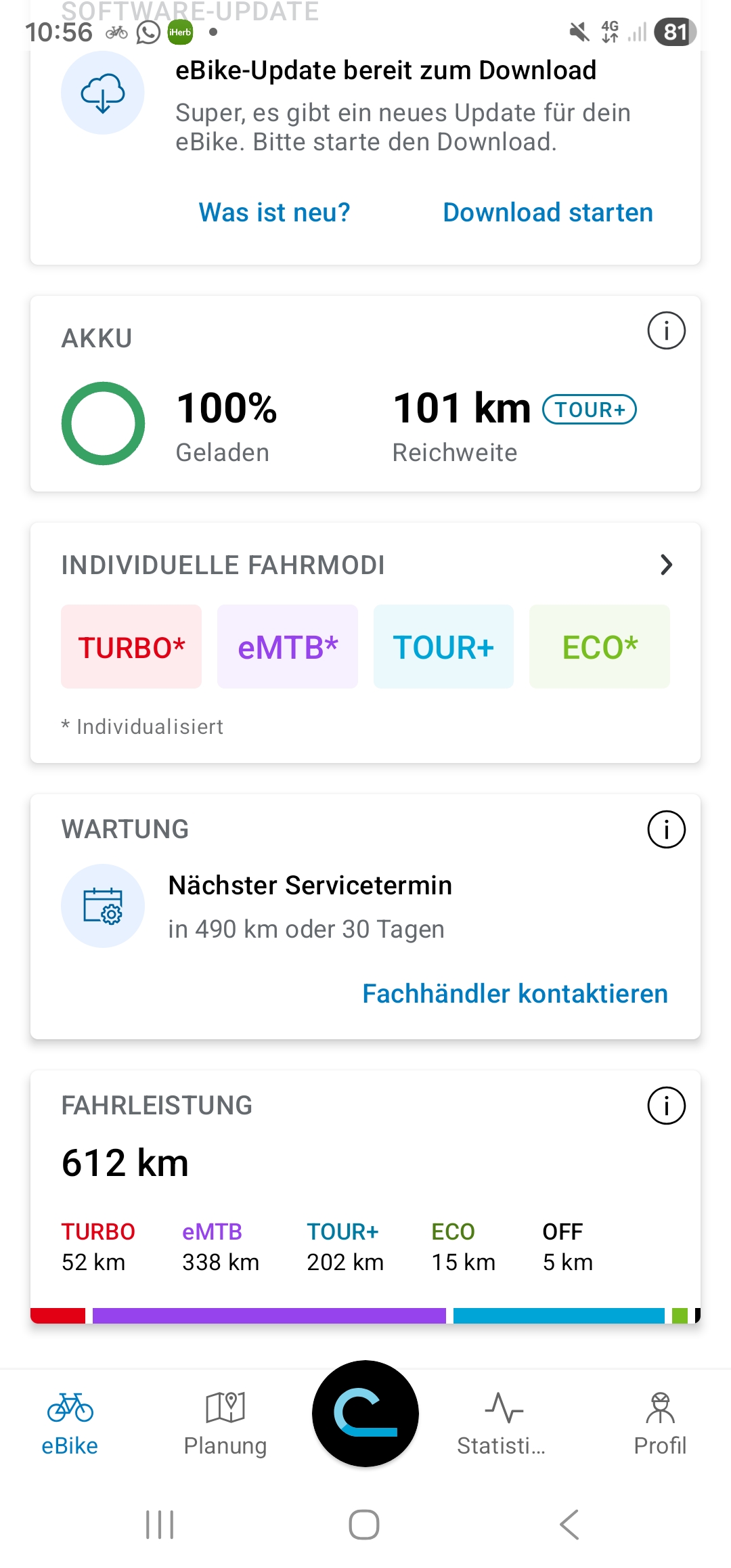
Task: Expand Individuelle Fahrmodi chevron
Action: pyautogui.click(x=666, y=565)
